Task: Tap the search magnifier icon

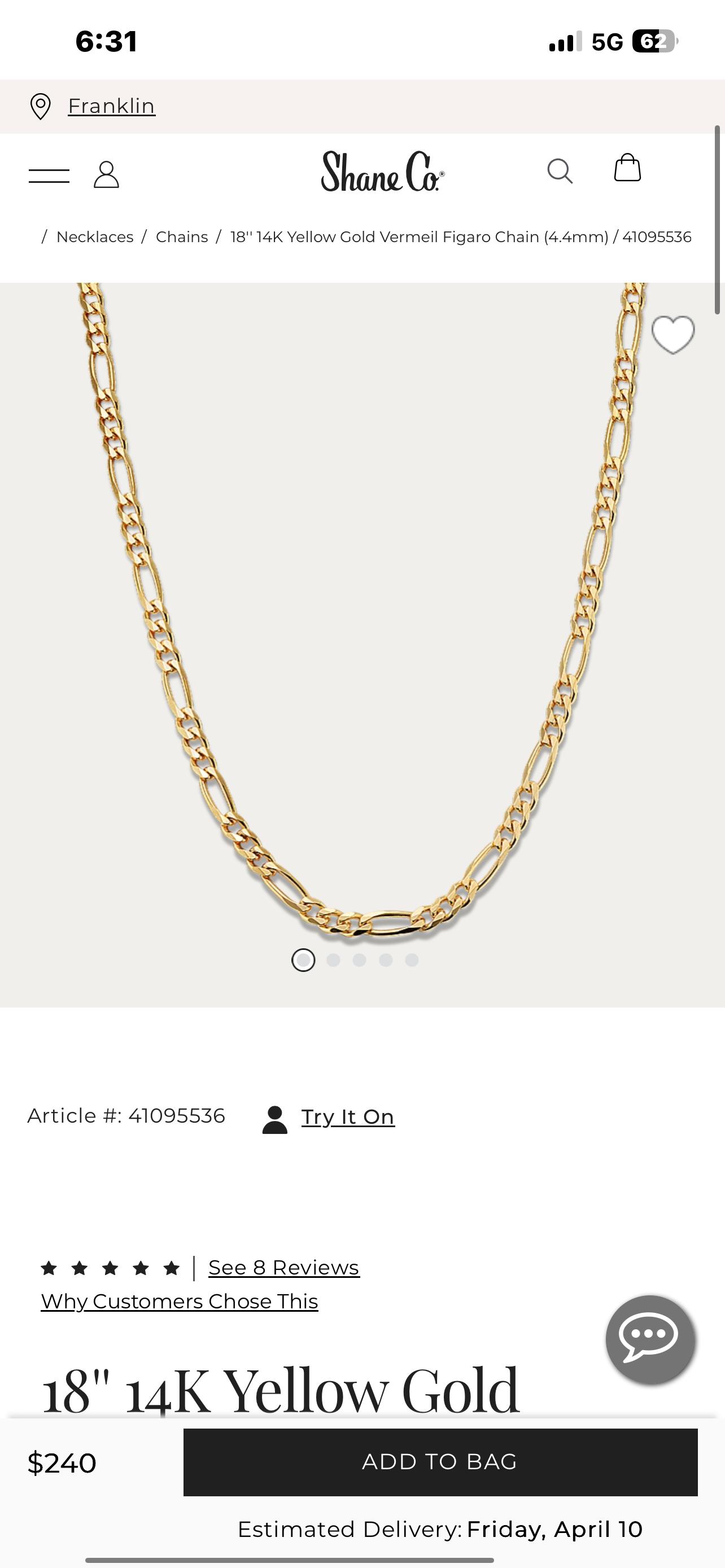Action: click(x=560, y=171)
